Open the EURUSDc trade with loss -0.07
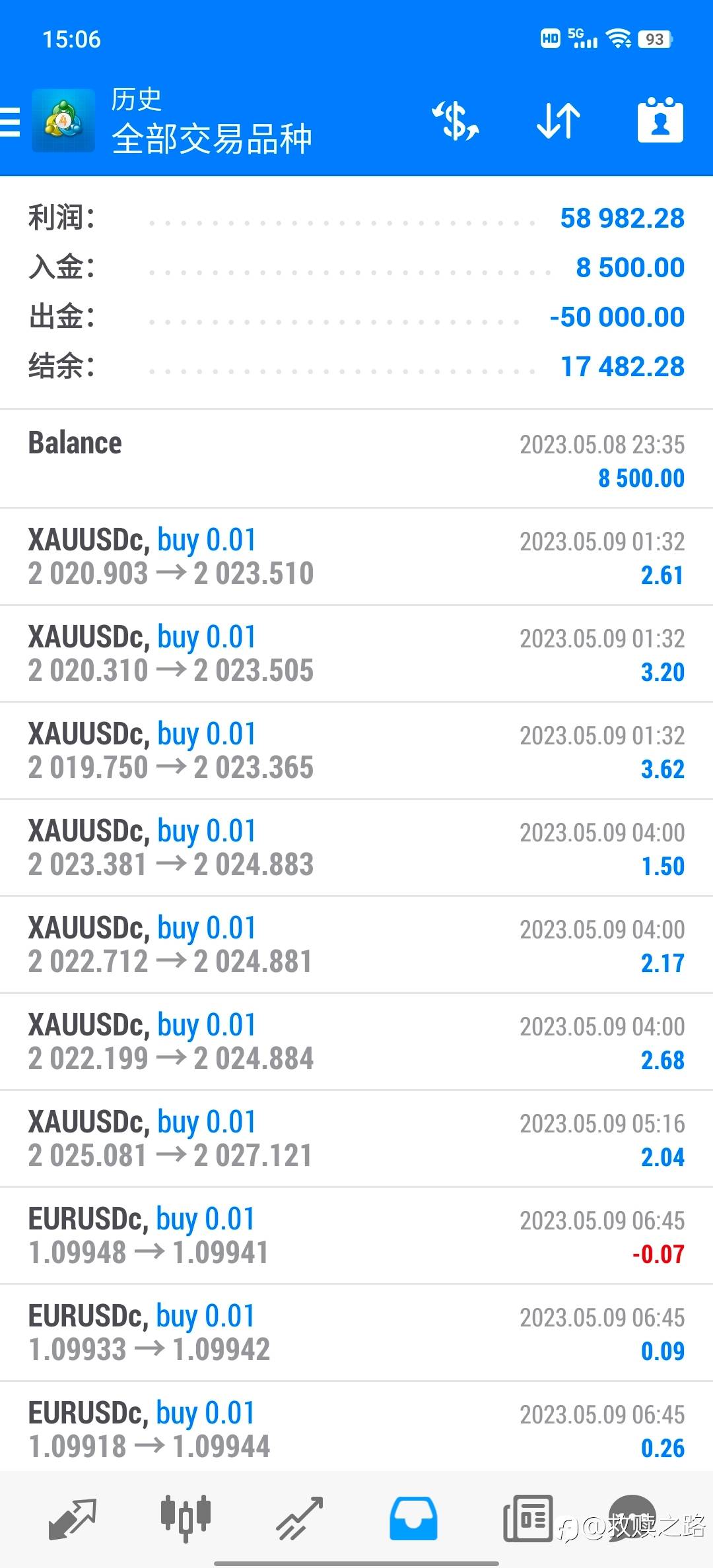Viewport: 713px width, 1568px height. tap(356, 1236)
